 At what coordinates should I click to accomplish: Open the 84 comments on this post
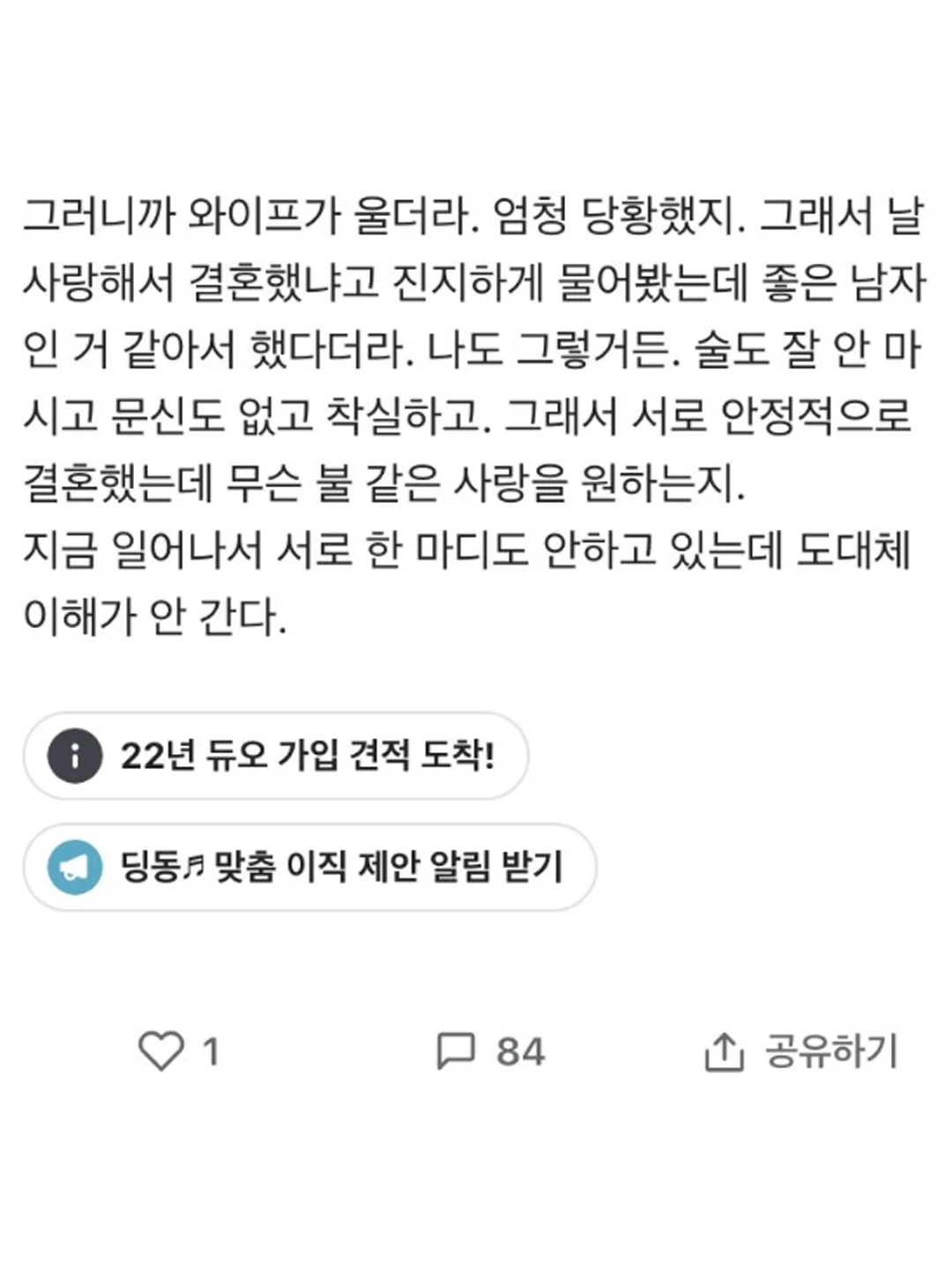[490, 1051]
